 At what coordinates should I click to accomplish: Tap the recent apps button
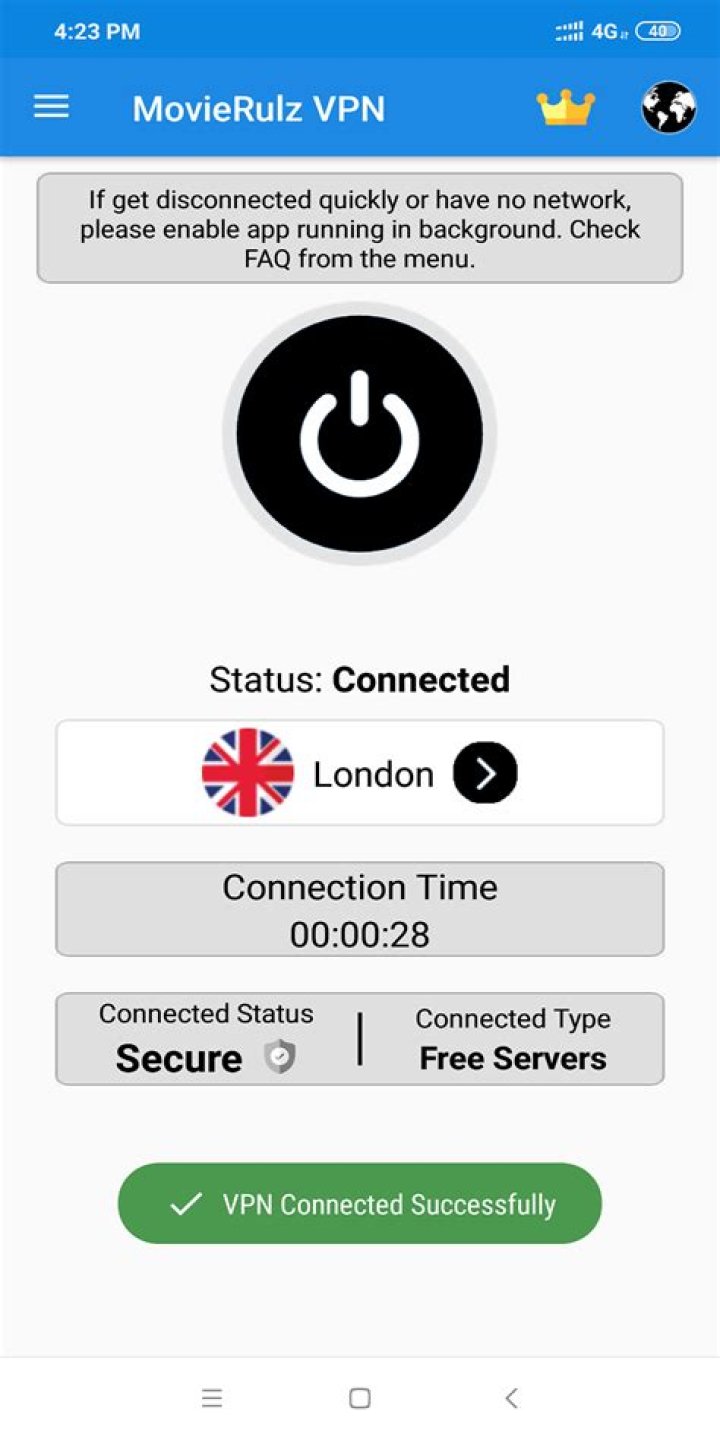[x=212, y=1398]
